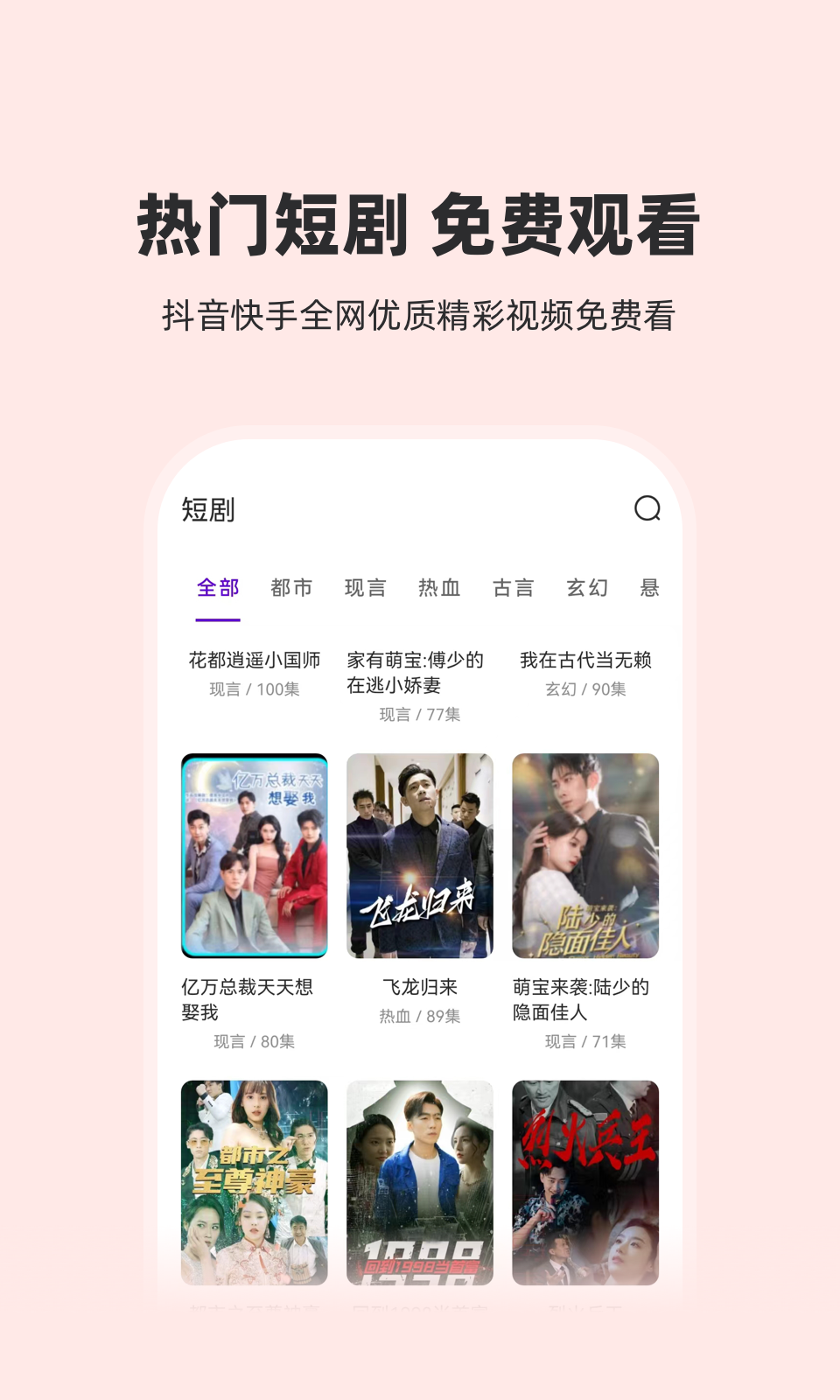Open search via the magnifier icon
840x1400 pixels.
click(x=646, y=507)
